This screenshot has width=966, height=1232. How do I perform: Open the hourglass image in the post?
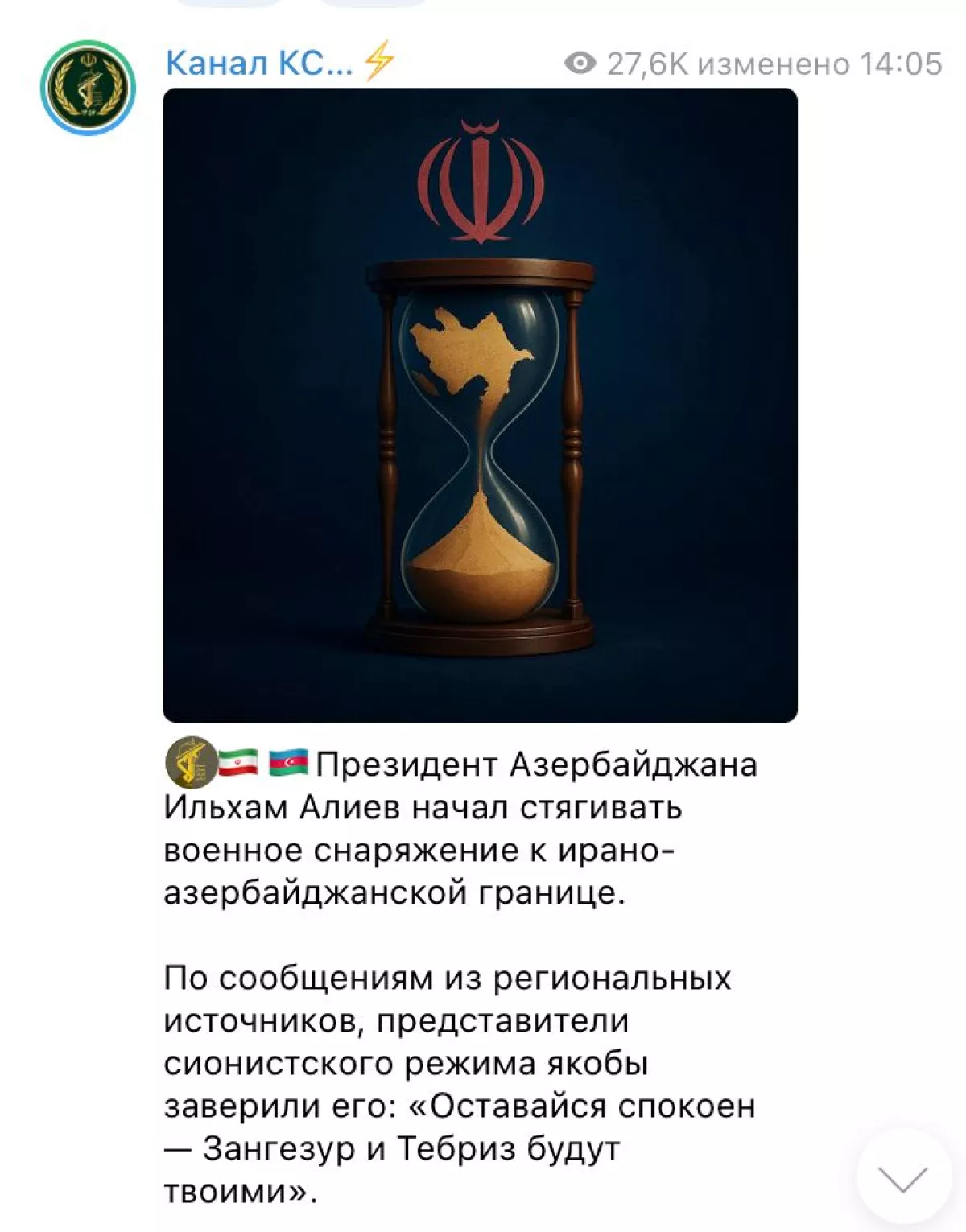480,405
